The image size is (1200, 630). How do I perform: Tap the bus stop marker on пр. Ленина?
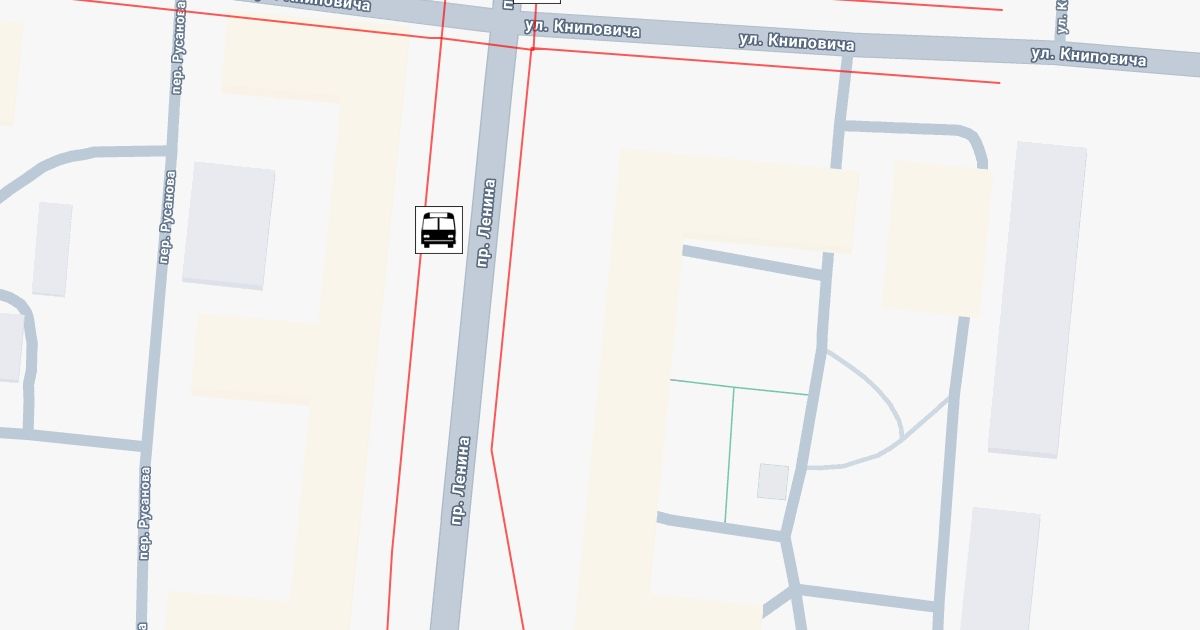click(x=439, y=230)
